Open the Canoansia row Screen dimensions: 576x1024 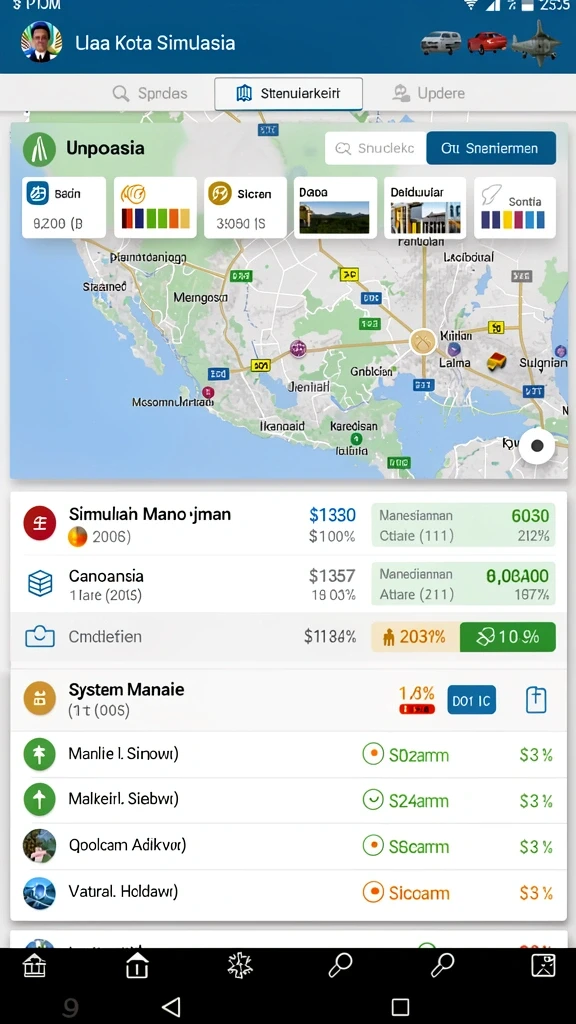pos(288,584)
